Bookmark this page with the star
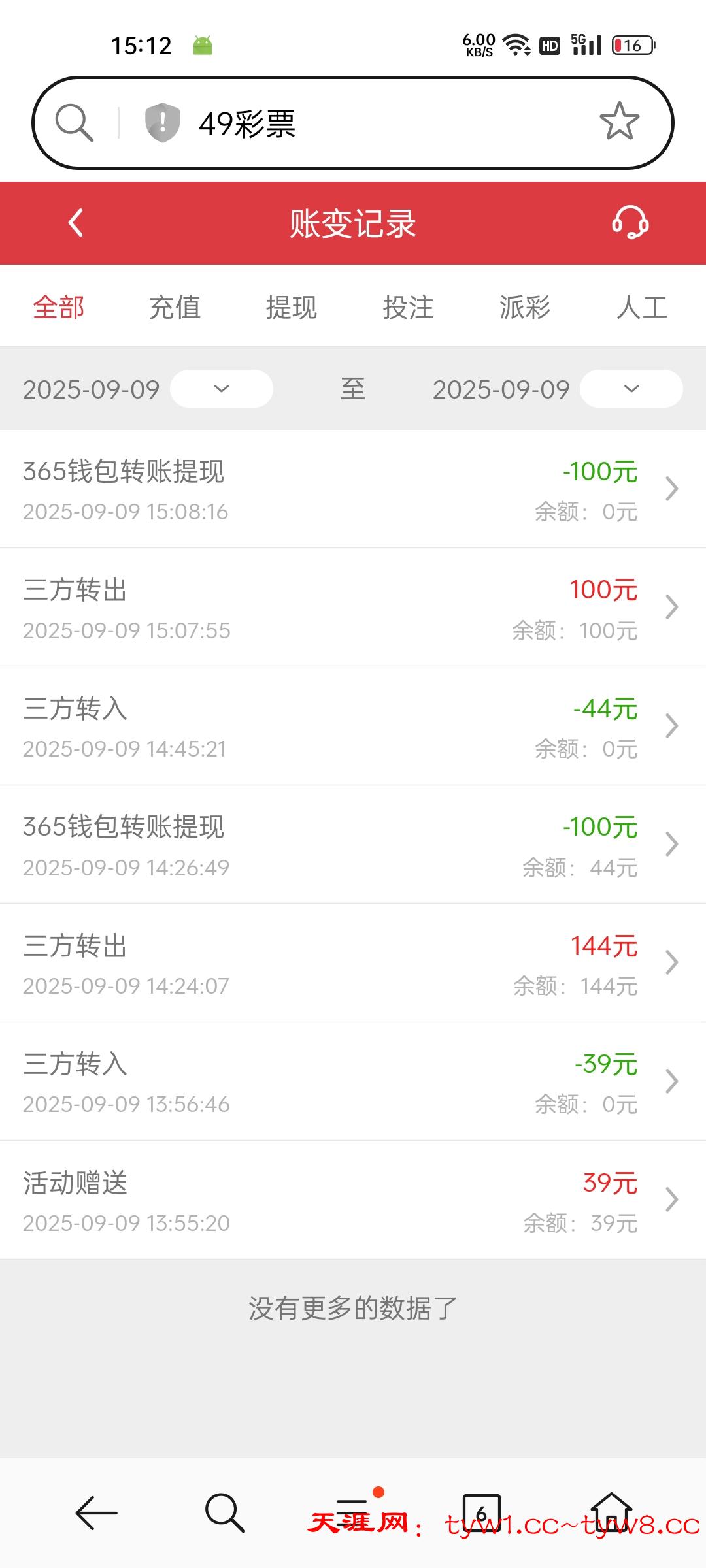Viewport: 706px width, 1568px height. tap(619, 122)
